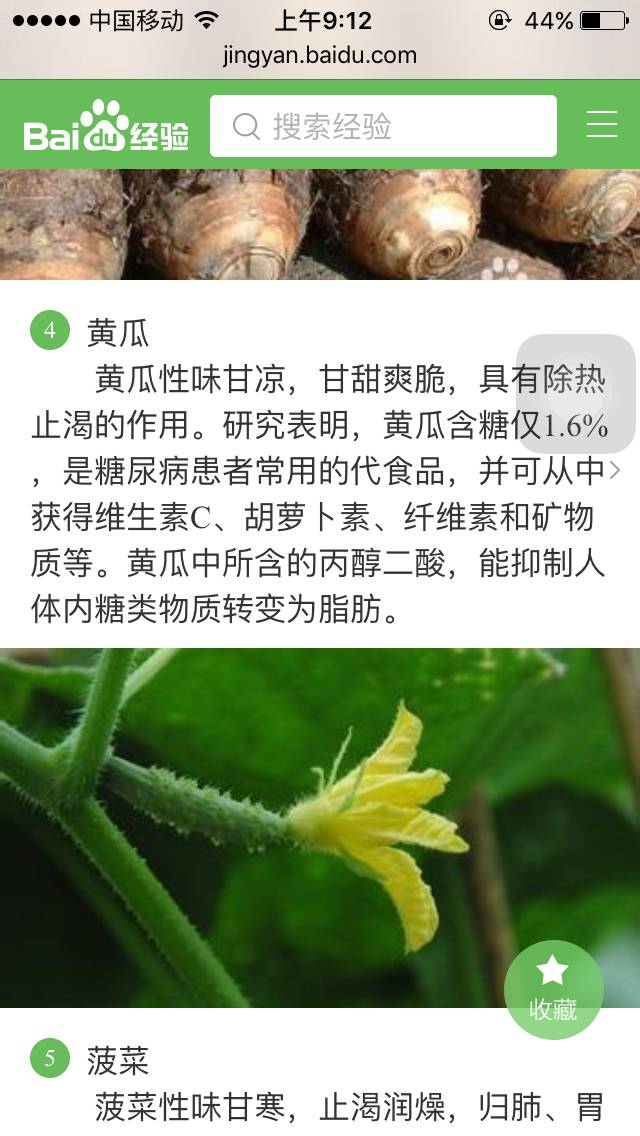Tap the jingyan.baidu.com address bar
This screenshot has width=640, height=1136.
(320, 56)
